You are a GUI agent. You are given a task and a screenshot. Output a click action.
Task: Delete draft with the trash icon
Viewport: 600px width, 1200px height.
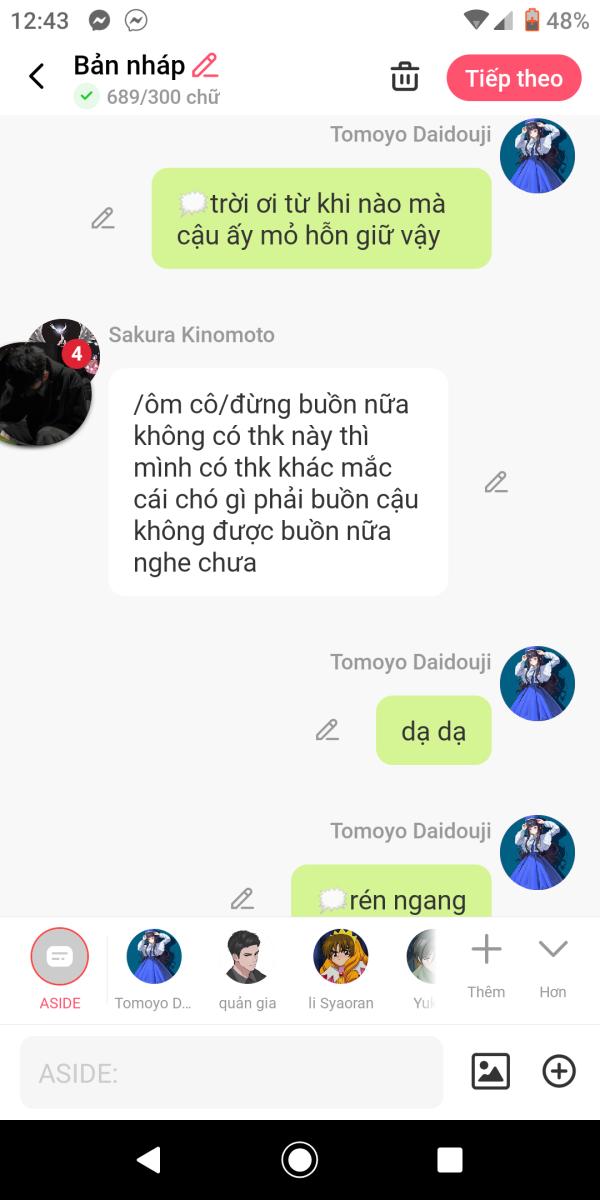[405, 77]
